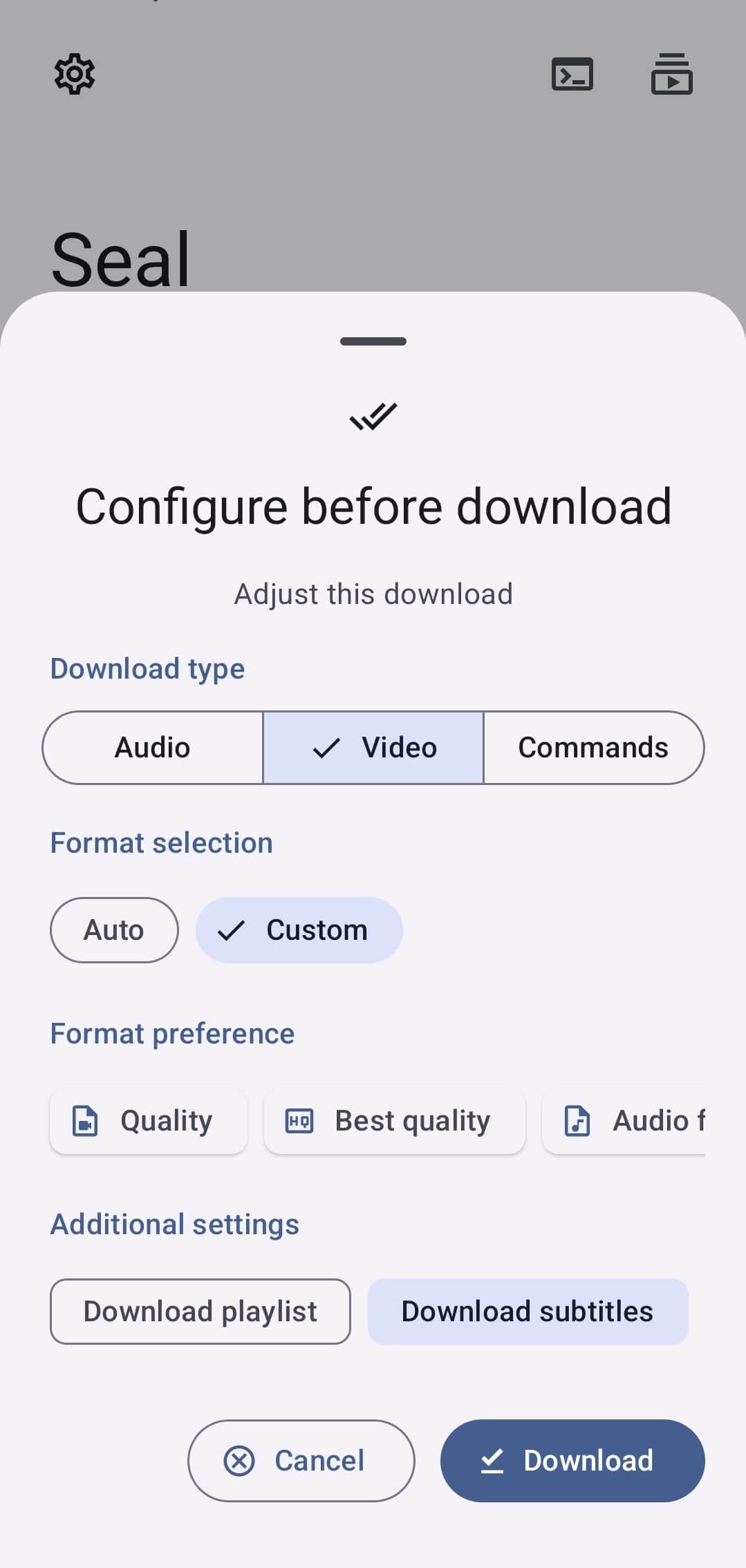Viewport: 746px width, 1568px height.
Task: Open the settings gear
Action: [x=75, y=75]
